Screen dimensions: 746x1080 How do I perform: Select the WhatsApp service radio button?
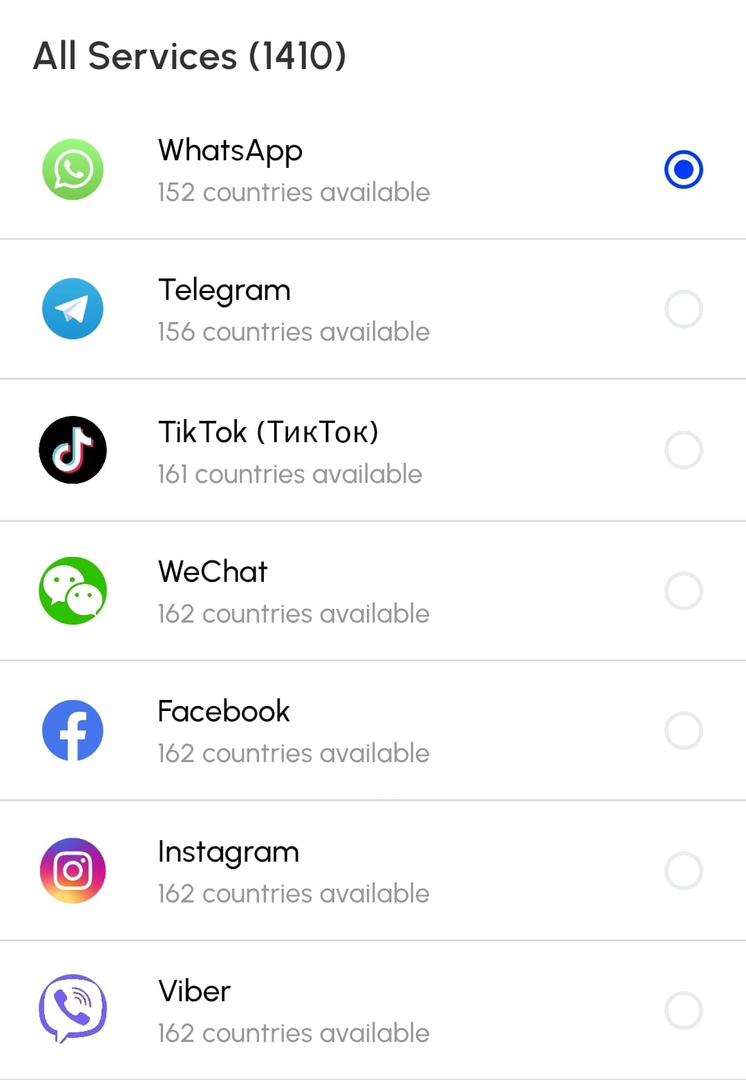(x=683, y=170)
